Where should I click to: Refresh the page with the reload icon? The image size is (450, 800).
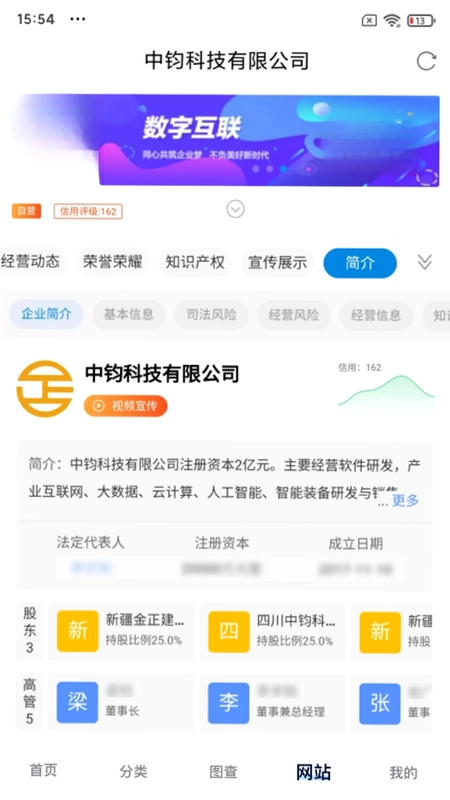tap(426, 61)
